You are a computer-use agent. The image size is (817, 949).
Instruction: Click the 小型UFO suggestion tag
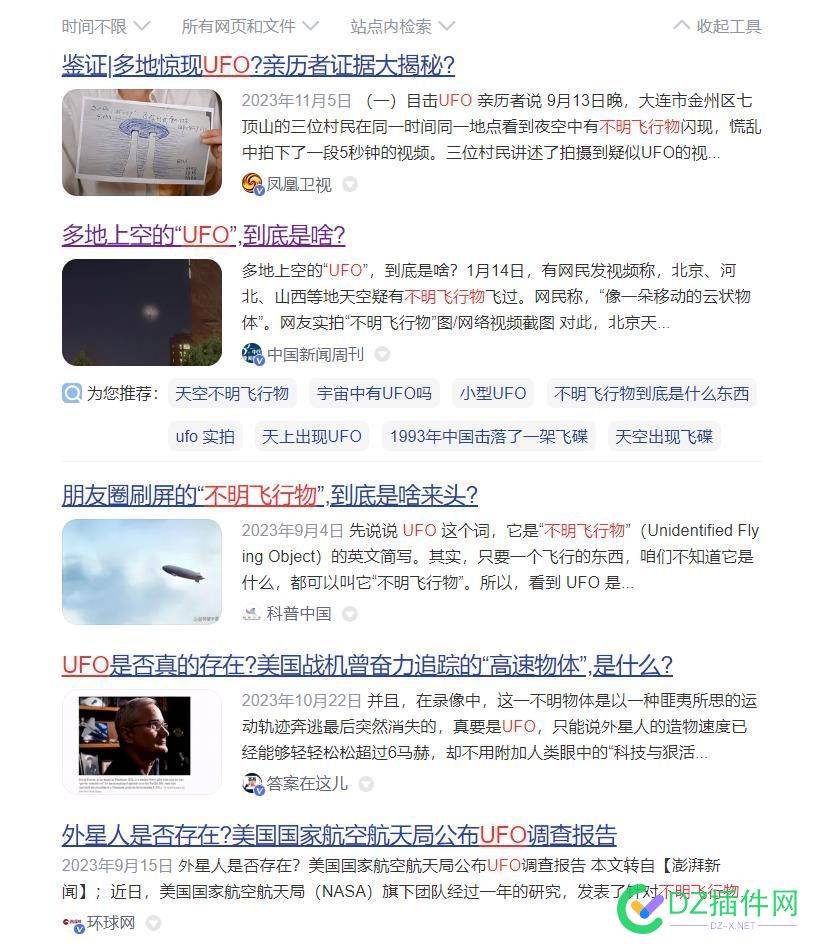point(493,393)
